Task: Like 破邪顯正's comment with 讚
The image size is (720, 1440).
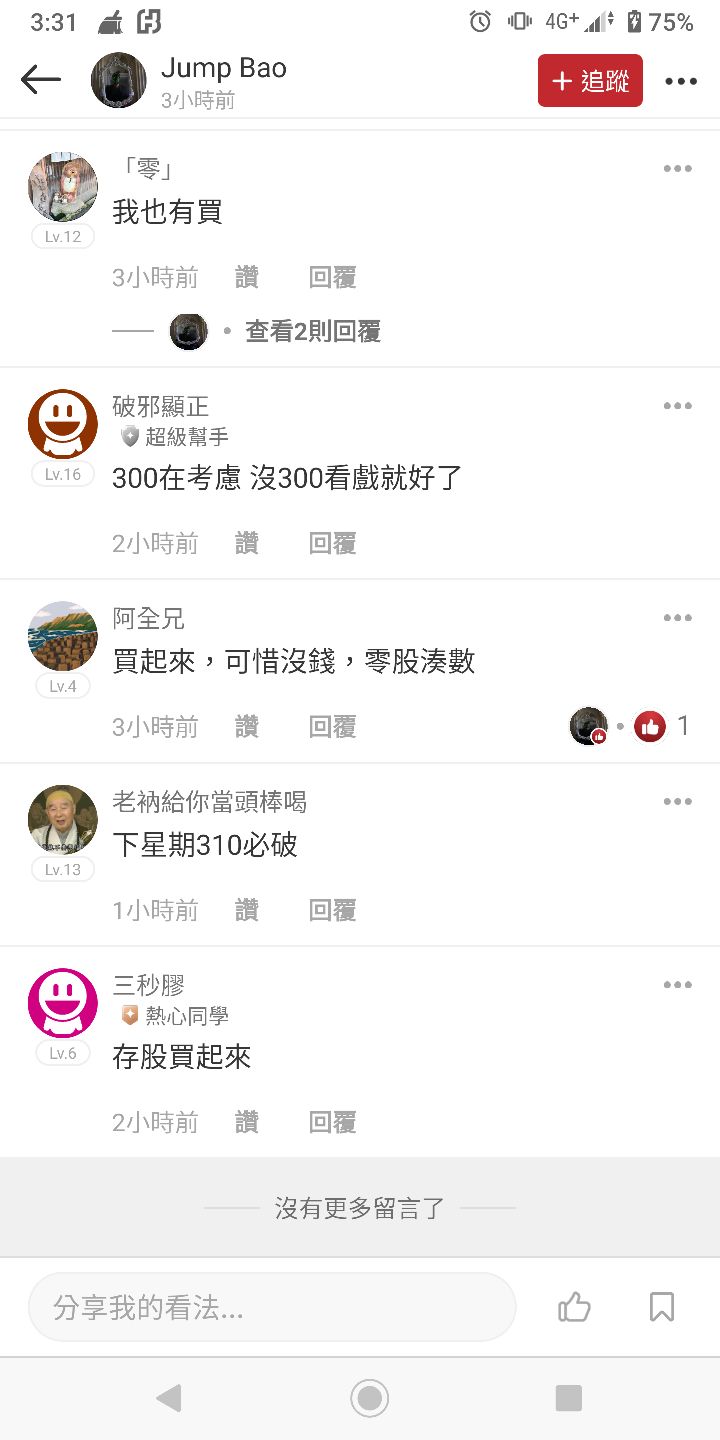Action: pyautogui.click(x=247, y=543)
